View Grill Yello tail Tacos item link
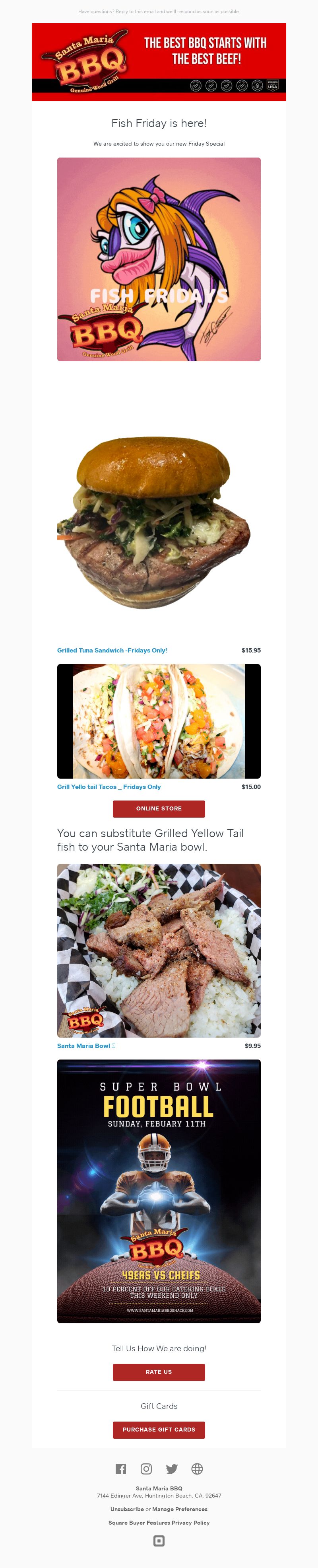This screenshot has height=1568, width=318. [x=109, y=787]
